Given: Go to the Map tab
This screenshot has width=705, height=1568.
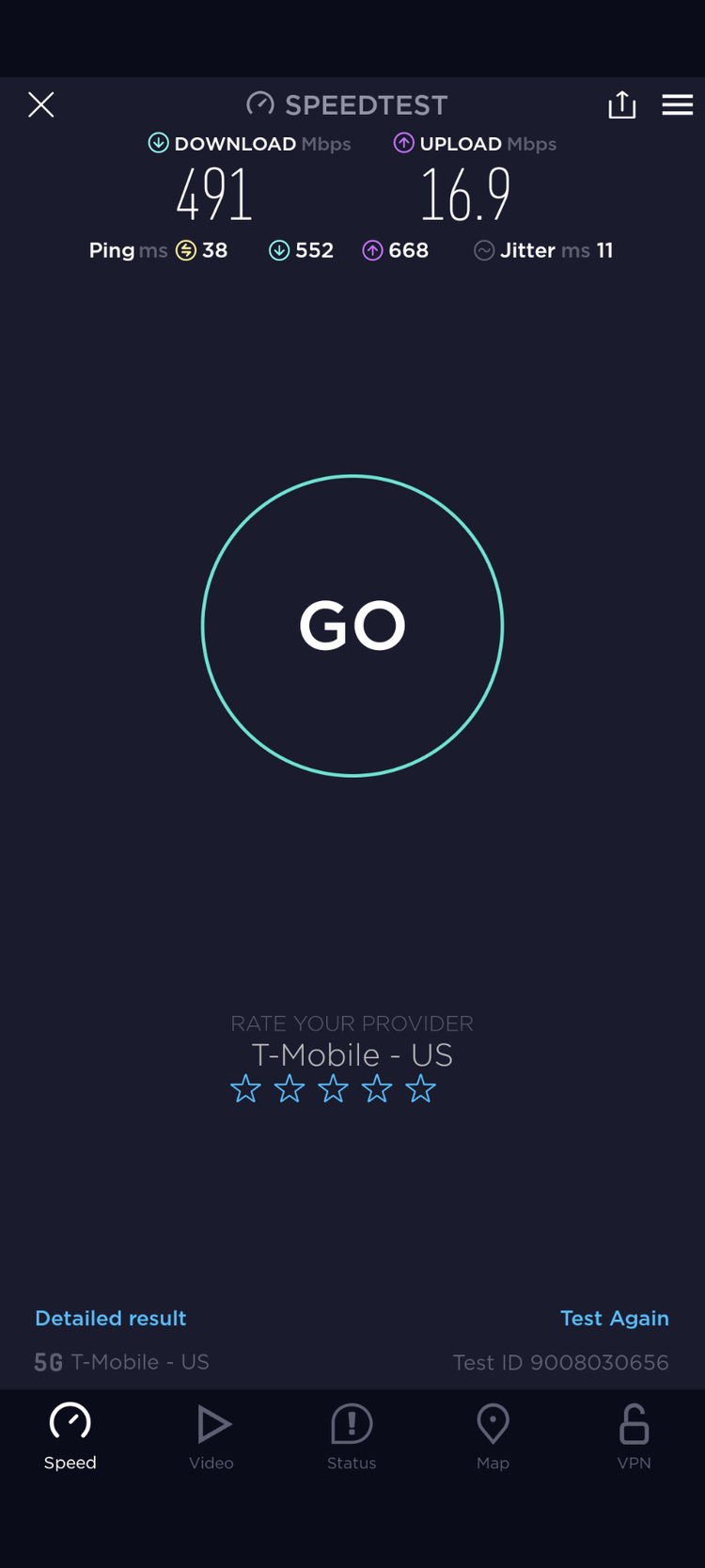Looking at the screenshot, I should pos(493,1436).
